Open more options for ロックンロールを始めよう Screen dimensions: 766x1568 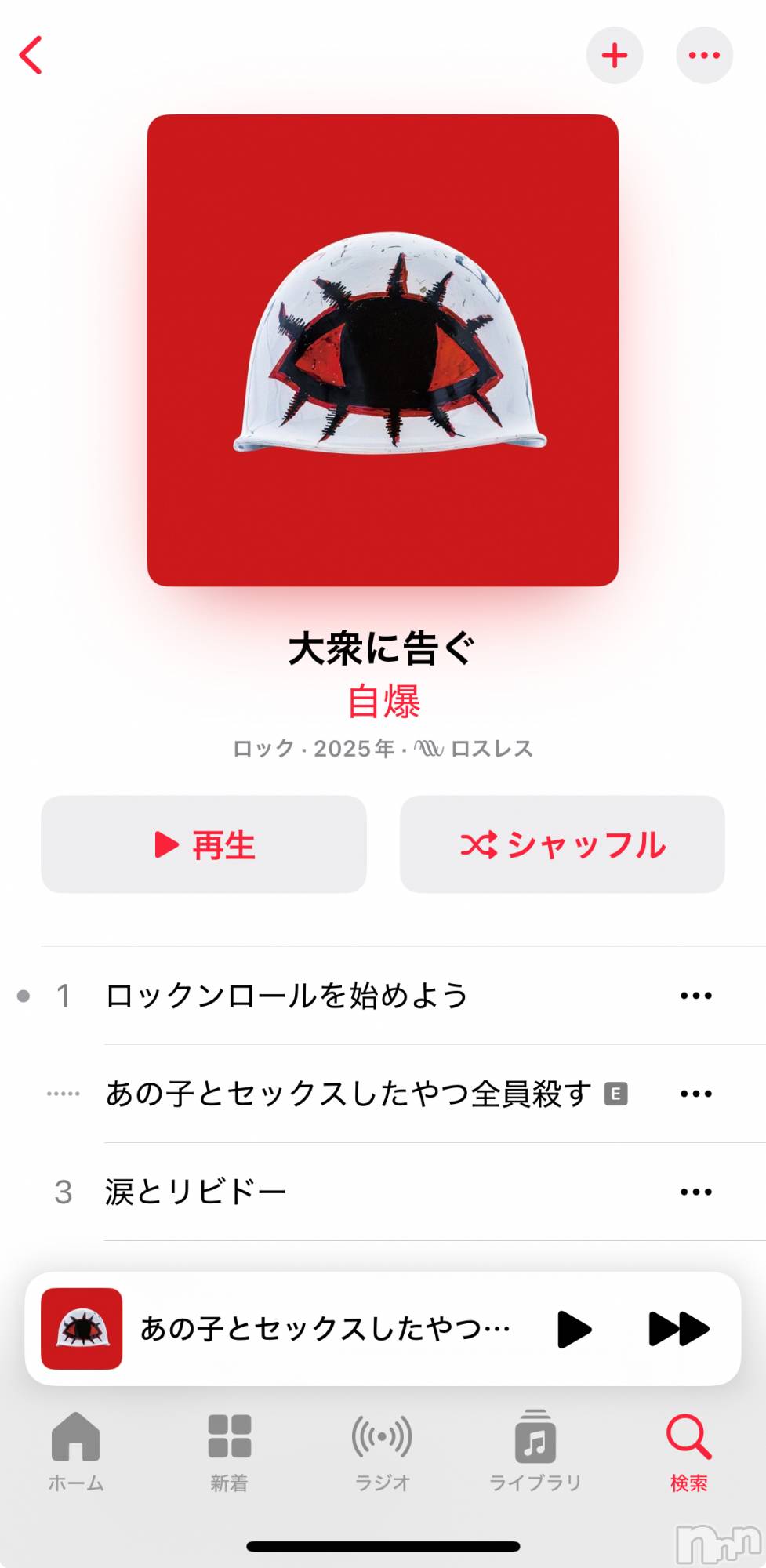point(695,996)
